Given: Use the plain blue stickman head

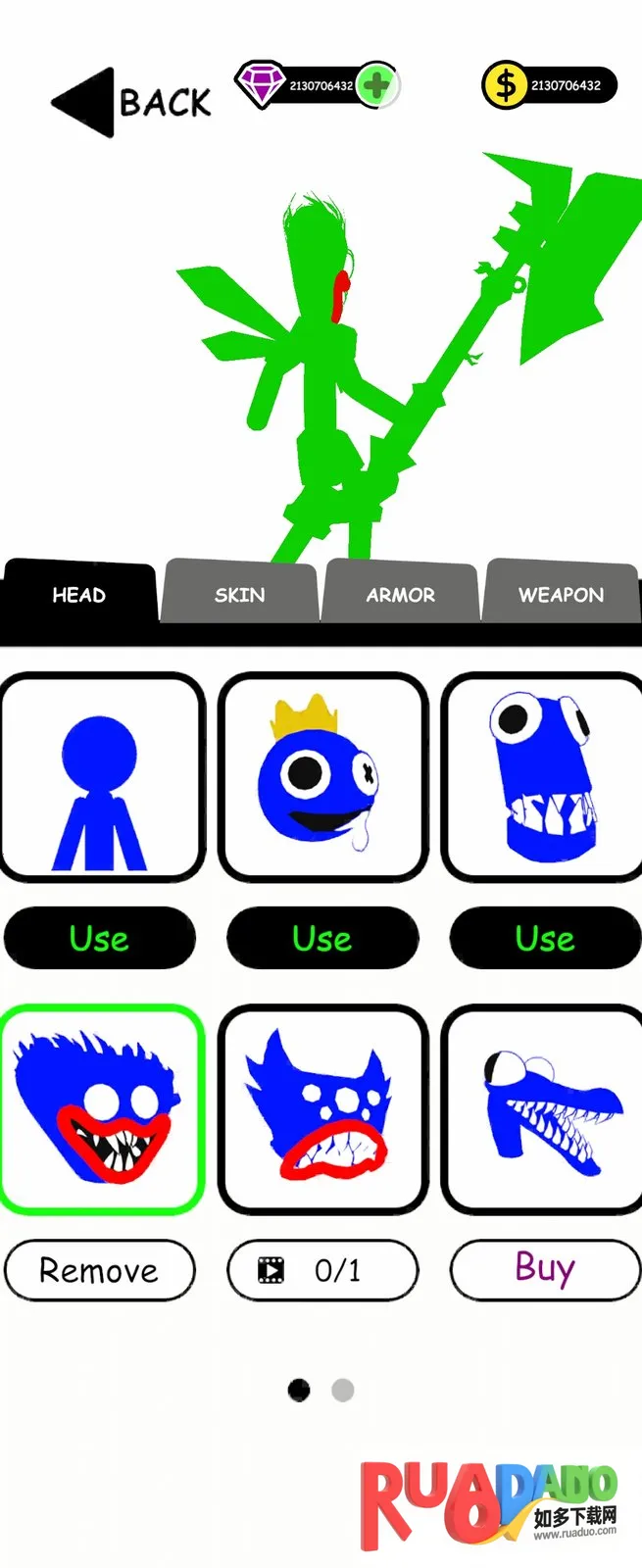Looking at the screenshot, I should click(x=99, y=938).
